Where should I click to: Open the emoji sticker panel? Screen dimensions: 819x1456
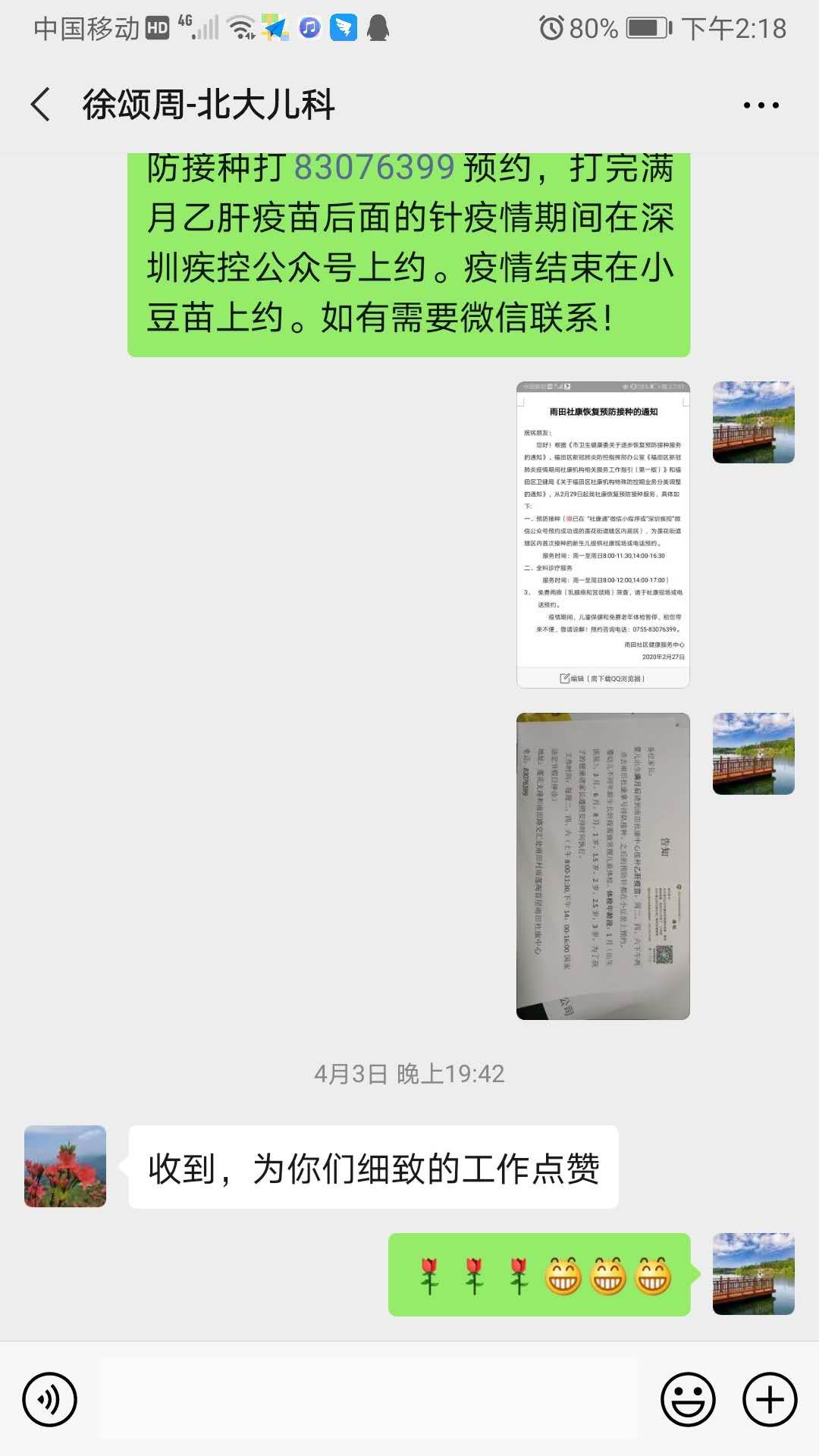click(688, 1399)
